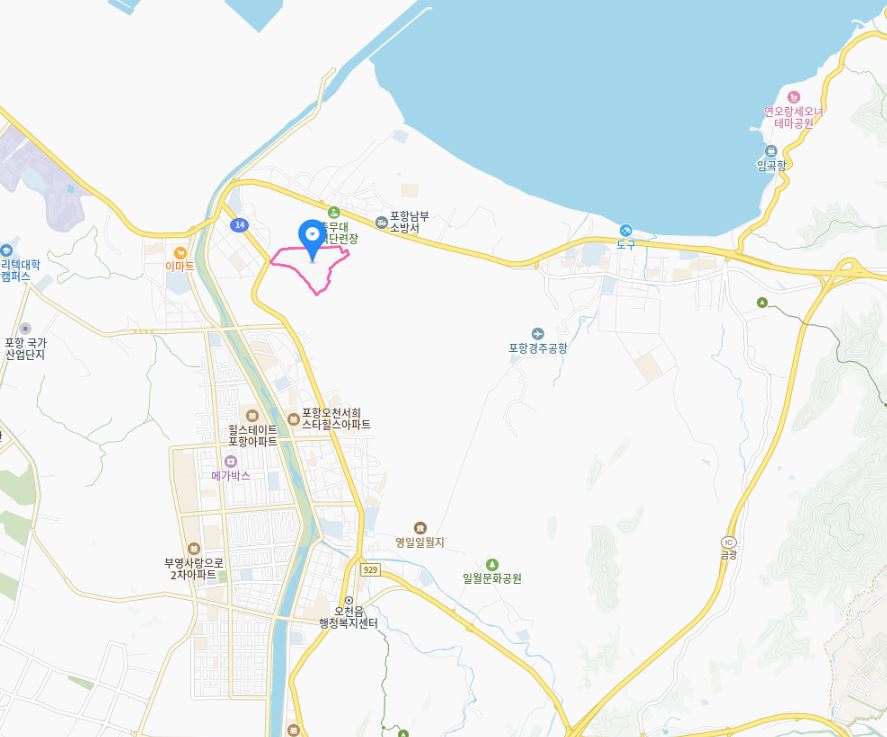Open the 이마트 store marker
The height and width of the screenshot is (737, 887).
click(x=180, y=252)
